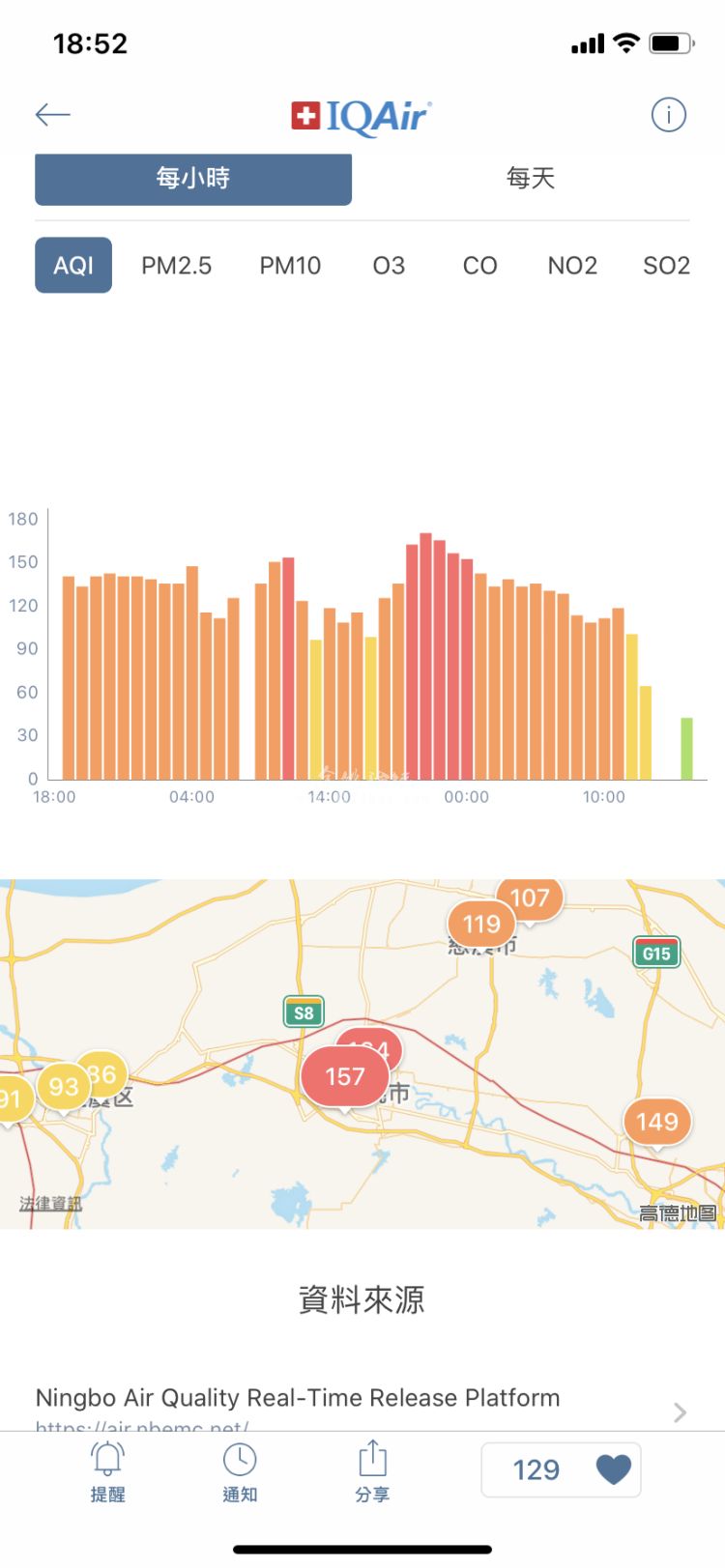Switch to the 每天 daily view
Image resolution: width=725 pixels, height=1568 pixels.
point(531,179)
